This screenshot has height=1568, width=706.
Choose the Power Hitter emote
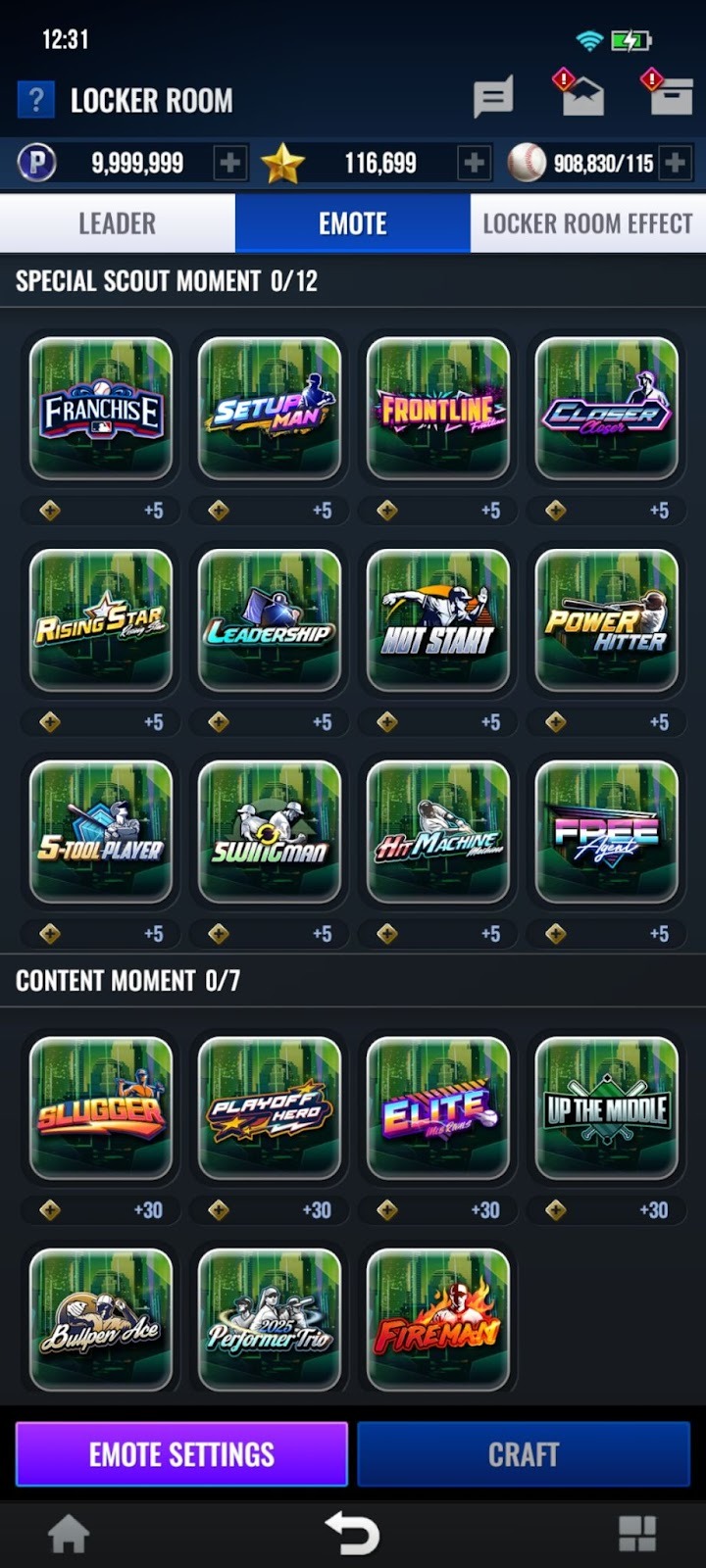point(607,620)
